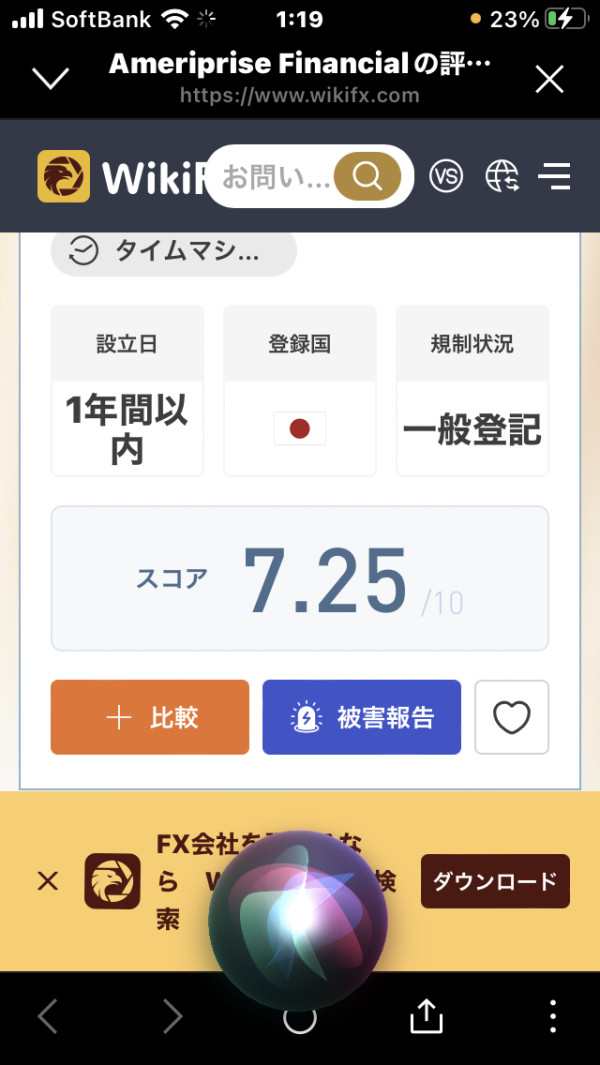Collapse the browser using the down chevron

pyautogui.click(x=50, y=79)
